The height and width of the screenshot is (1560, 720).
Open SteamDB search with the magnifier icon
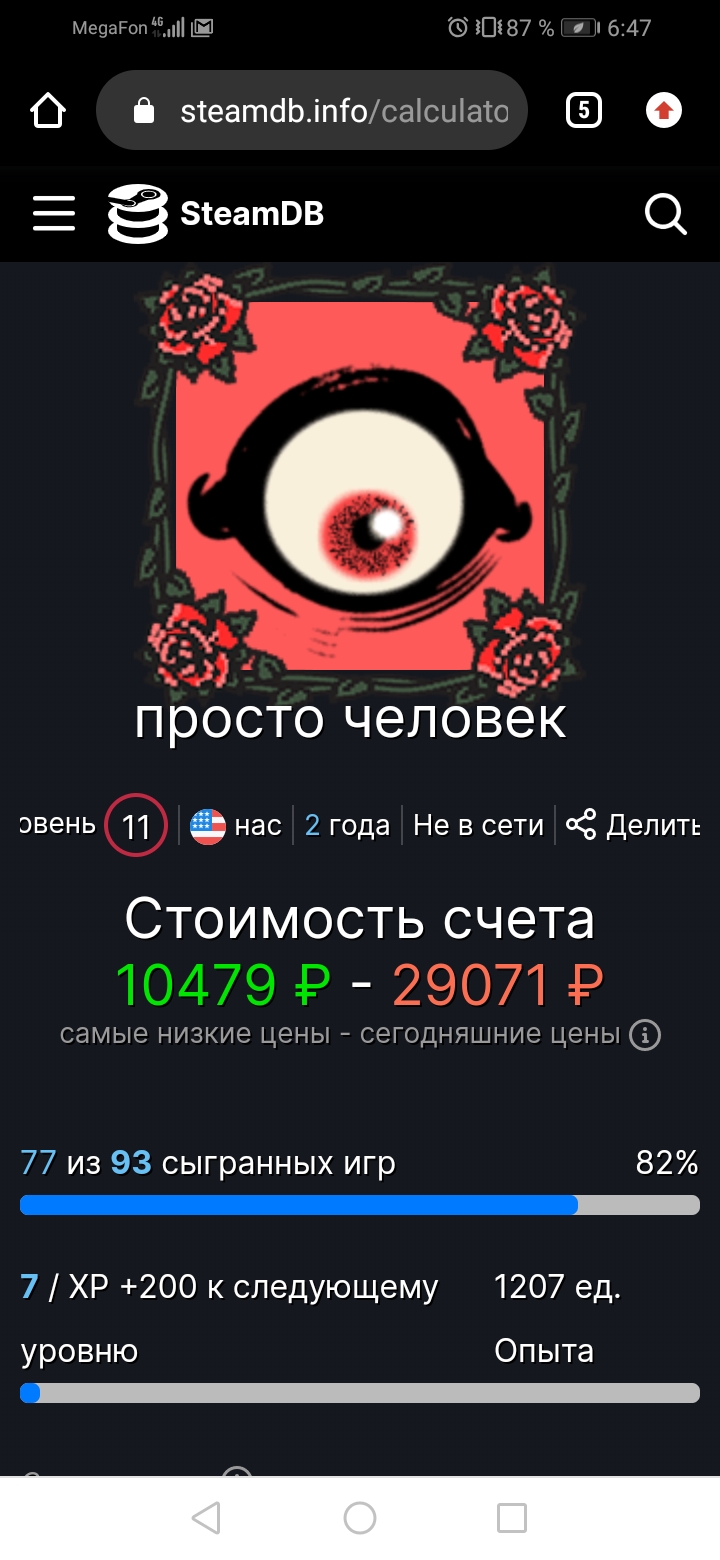tap(665, 213)
